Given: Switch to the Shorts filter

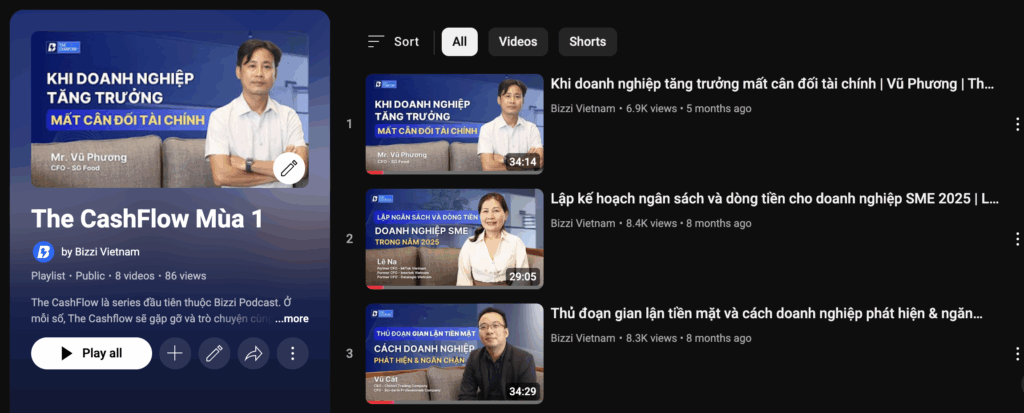Looking at the screenshot, I should coord(587,42).
